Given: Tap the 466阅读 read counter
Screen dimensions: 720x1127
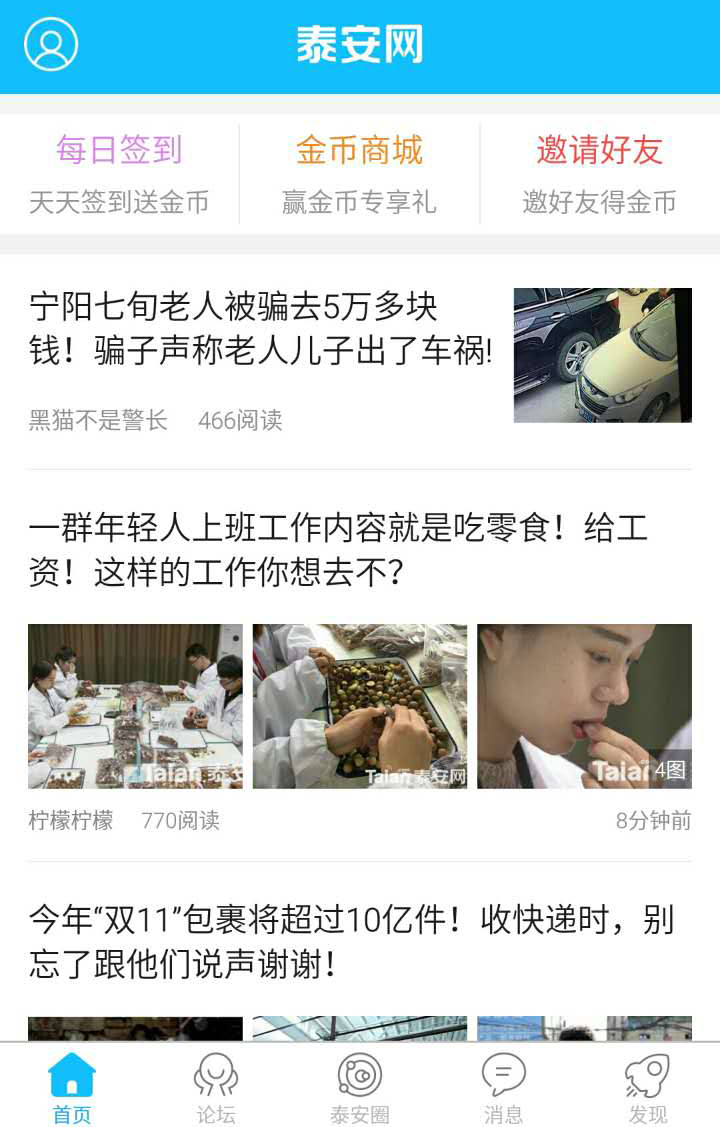Looking at the screenshot, I should click(x=242, y=420).
